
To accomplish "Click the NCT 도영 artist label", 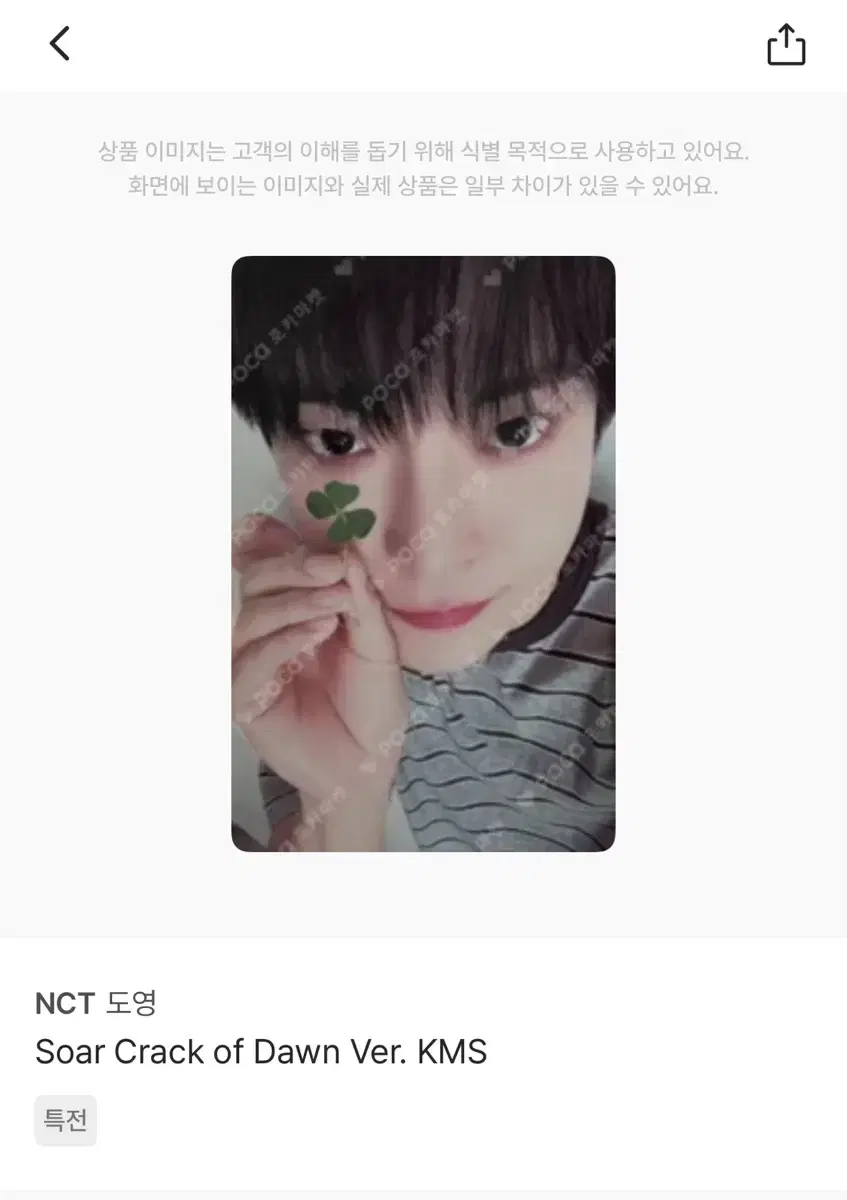I will 96,1003.
